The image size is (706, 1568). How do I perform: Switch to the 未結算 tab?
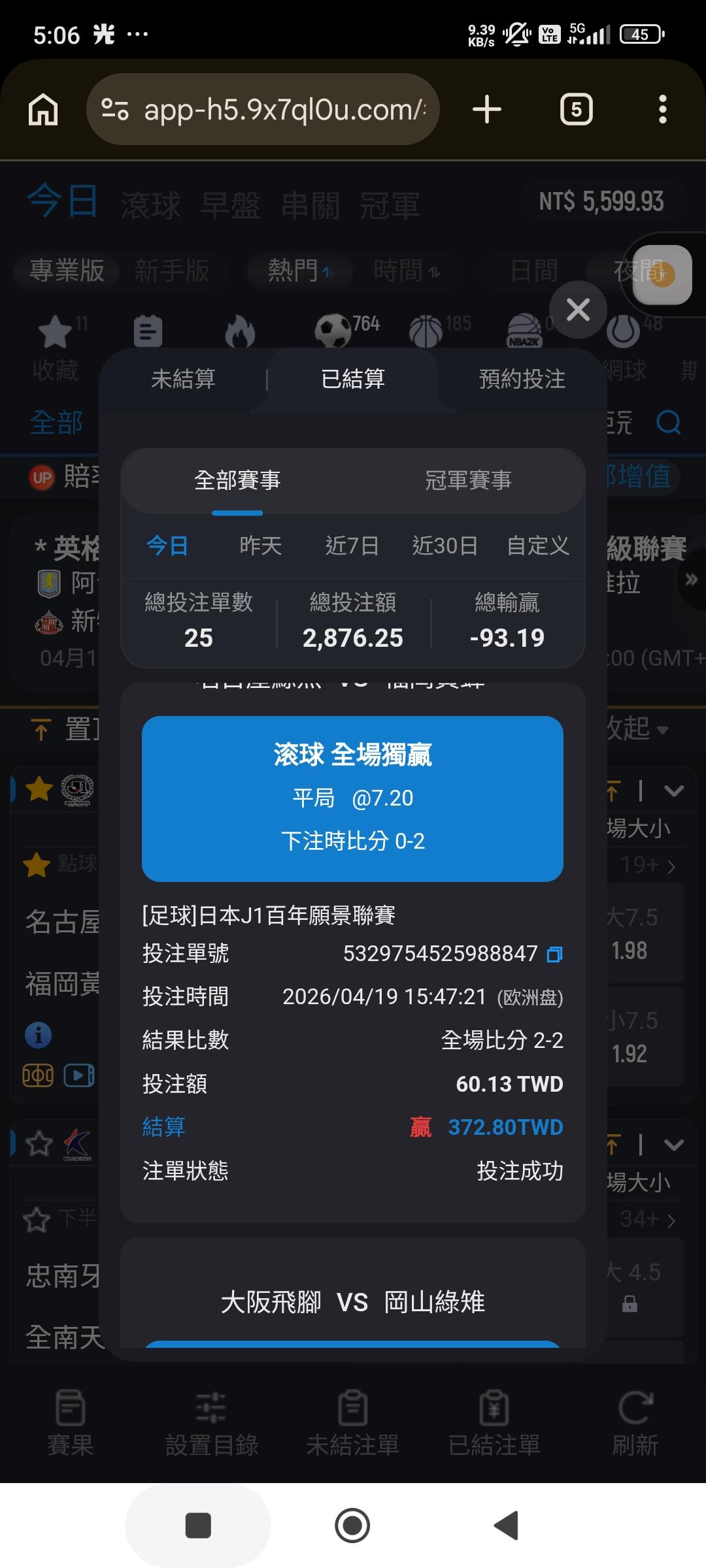click(x=183, y=379)
